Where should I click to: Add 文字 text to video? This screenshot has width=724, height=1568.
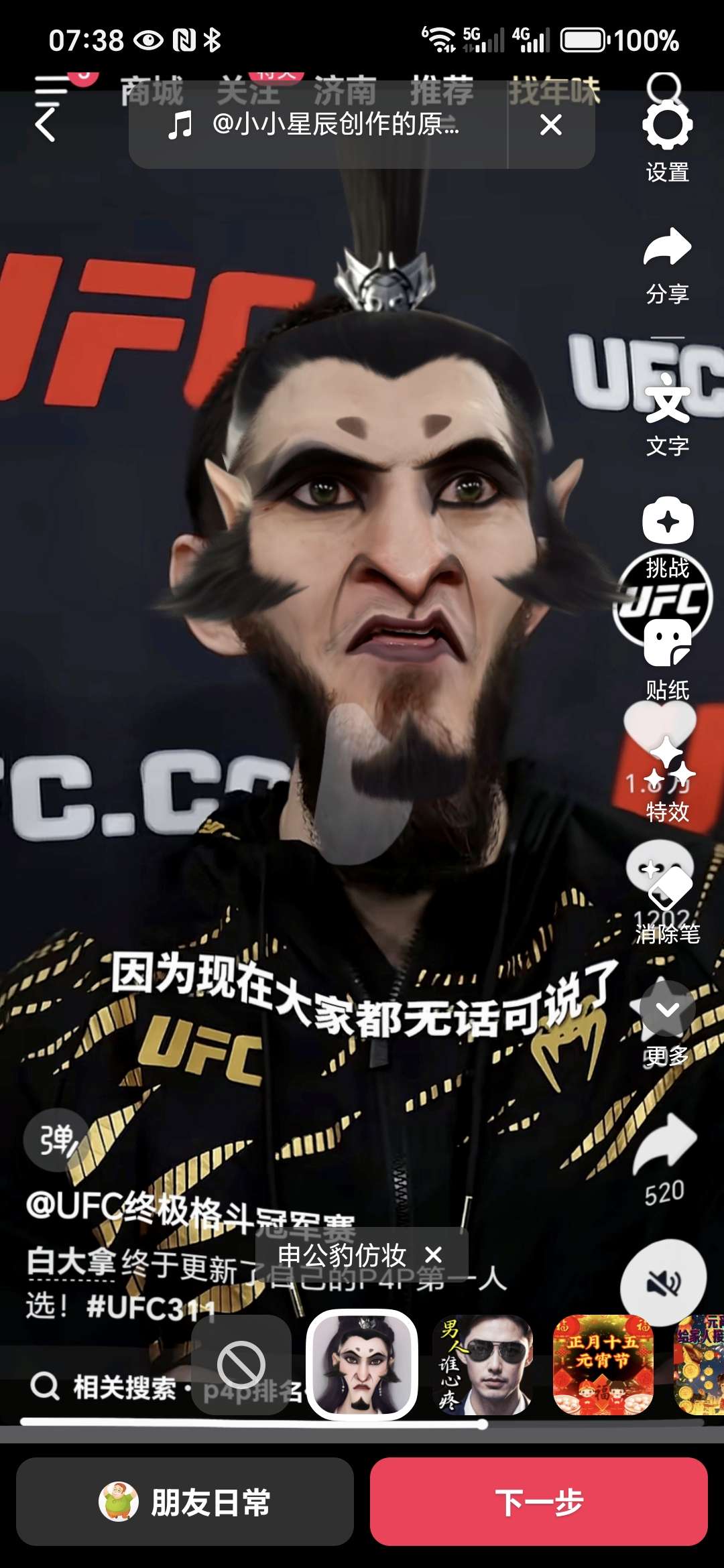667,417
